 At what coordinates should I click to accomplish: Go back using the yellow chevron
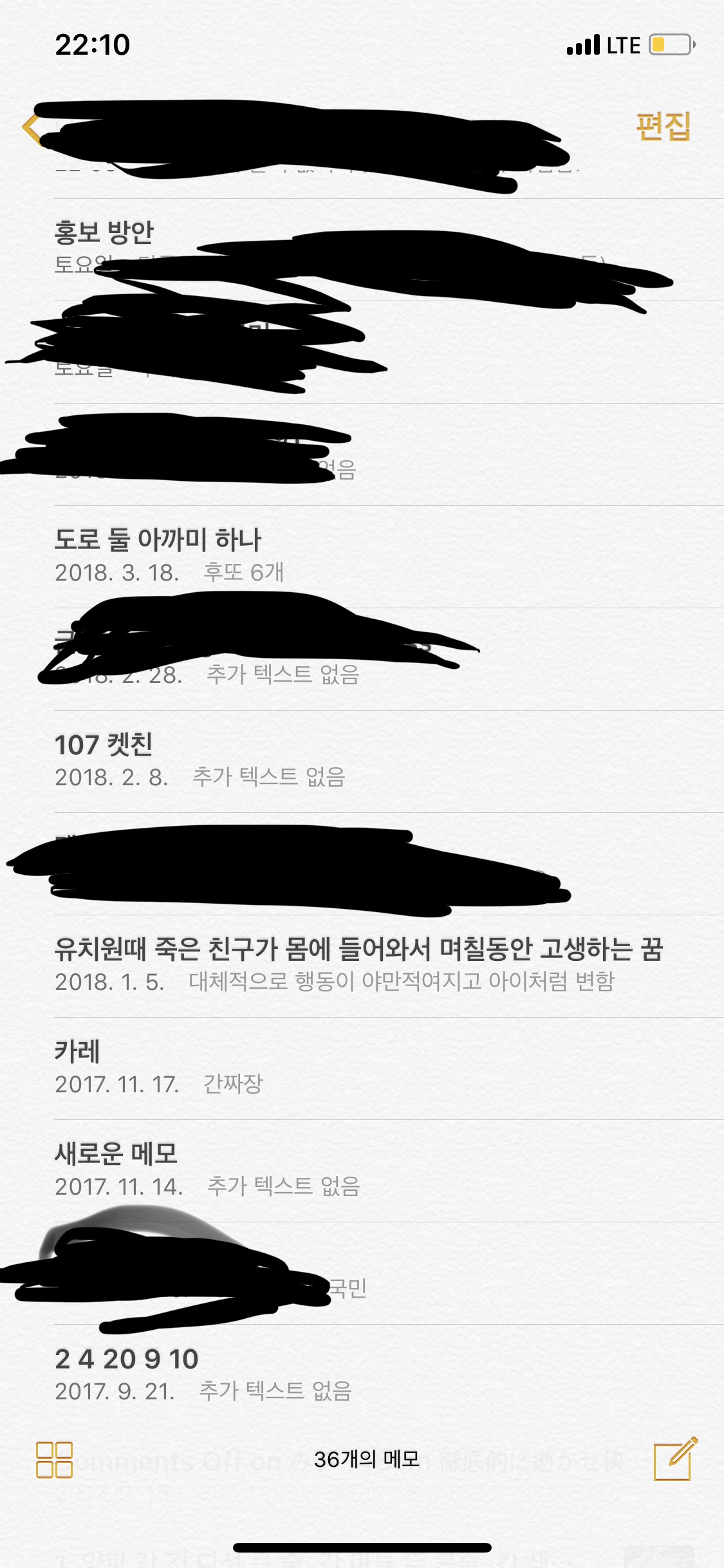(31, 129)
